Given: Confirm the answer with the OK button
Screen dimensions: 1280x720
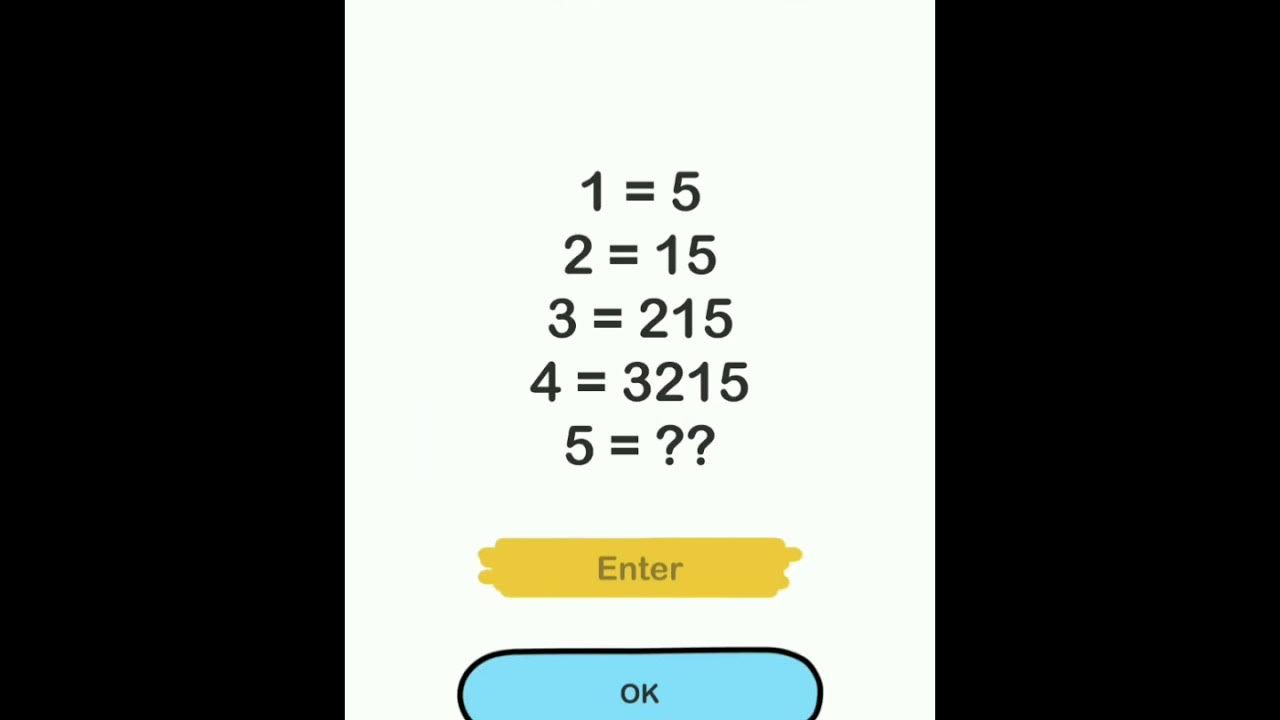Looking at the screenshot, I should (x=640, y=692).
